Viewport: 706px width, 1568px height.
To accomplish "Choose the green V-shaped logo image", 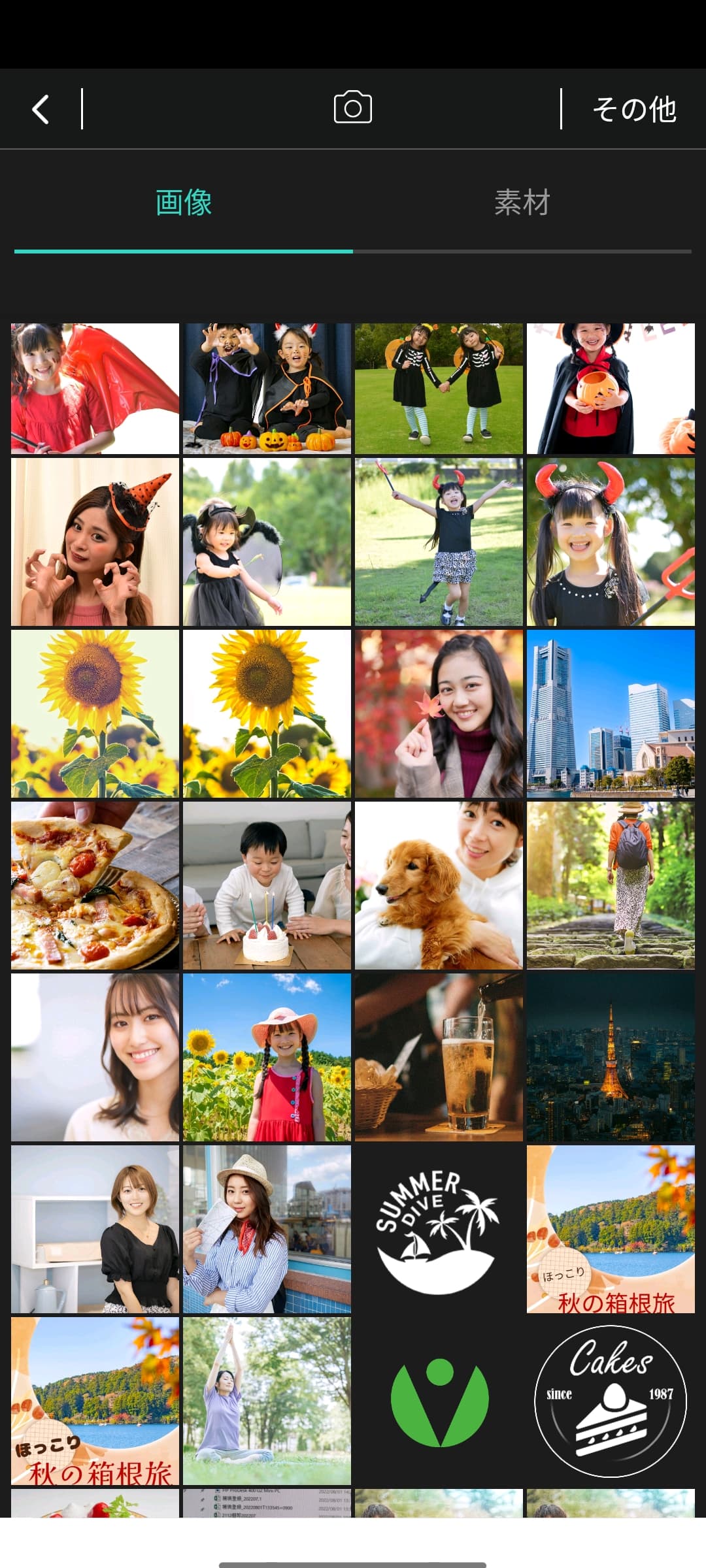I will point(439,1401).
